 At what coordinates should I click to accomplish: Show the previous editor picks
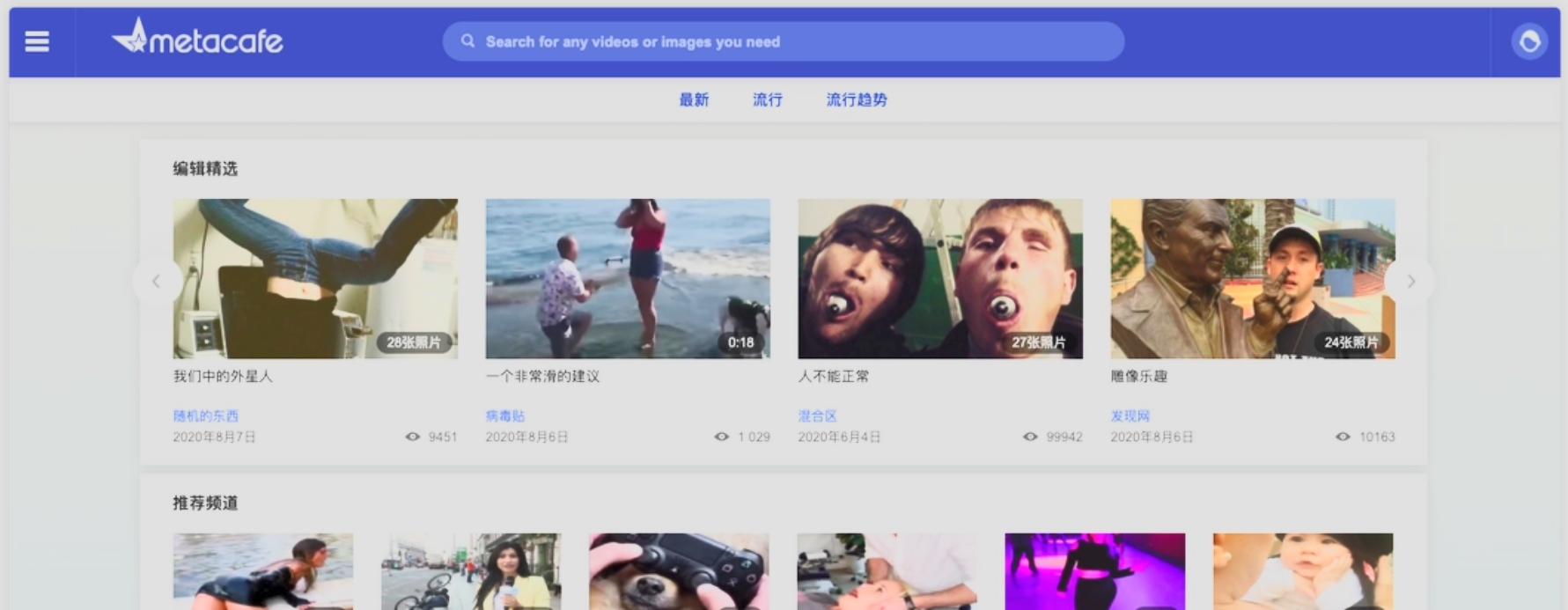click(x=157, y=282)
